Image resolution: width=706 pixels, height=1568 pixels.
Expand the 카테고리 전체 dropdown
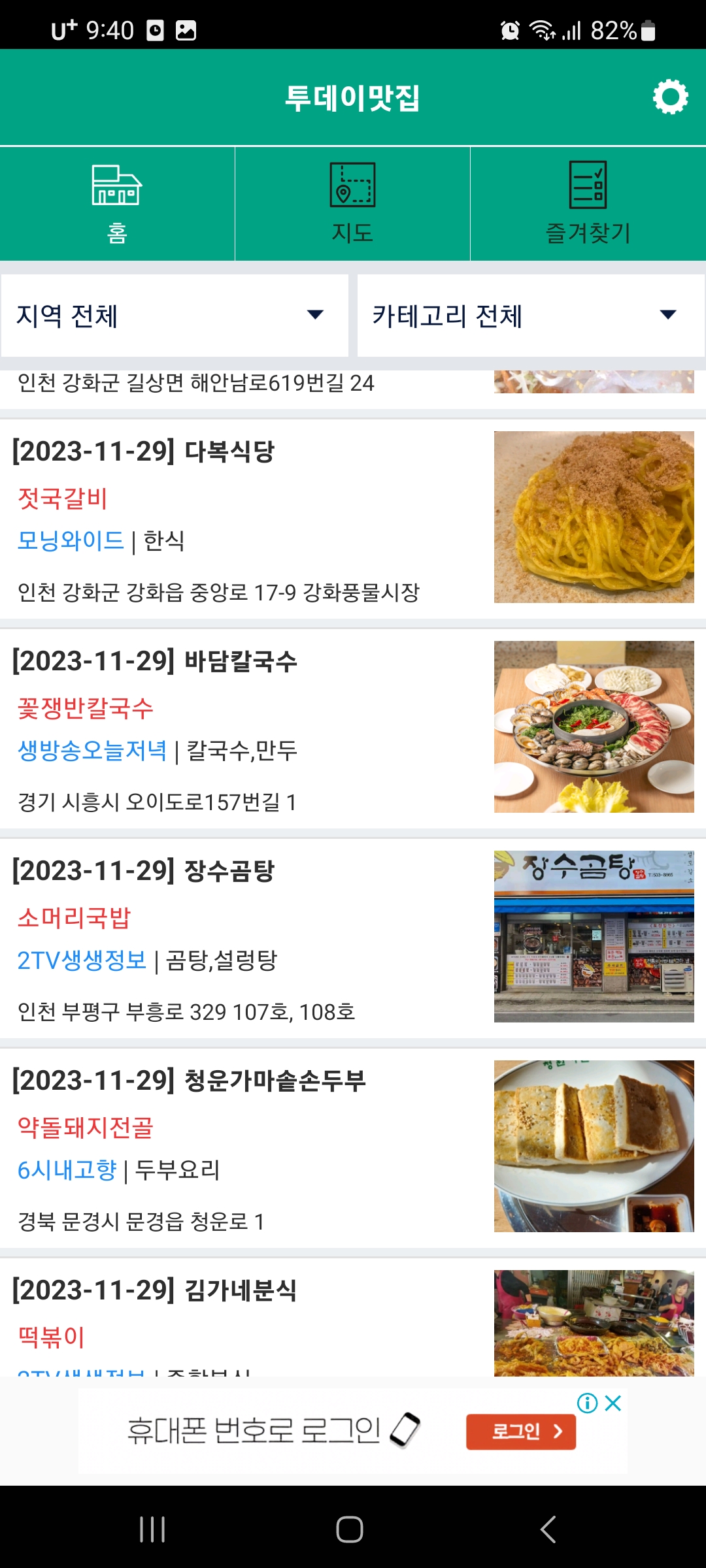click(x=530, y=316)
